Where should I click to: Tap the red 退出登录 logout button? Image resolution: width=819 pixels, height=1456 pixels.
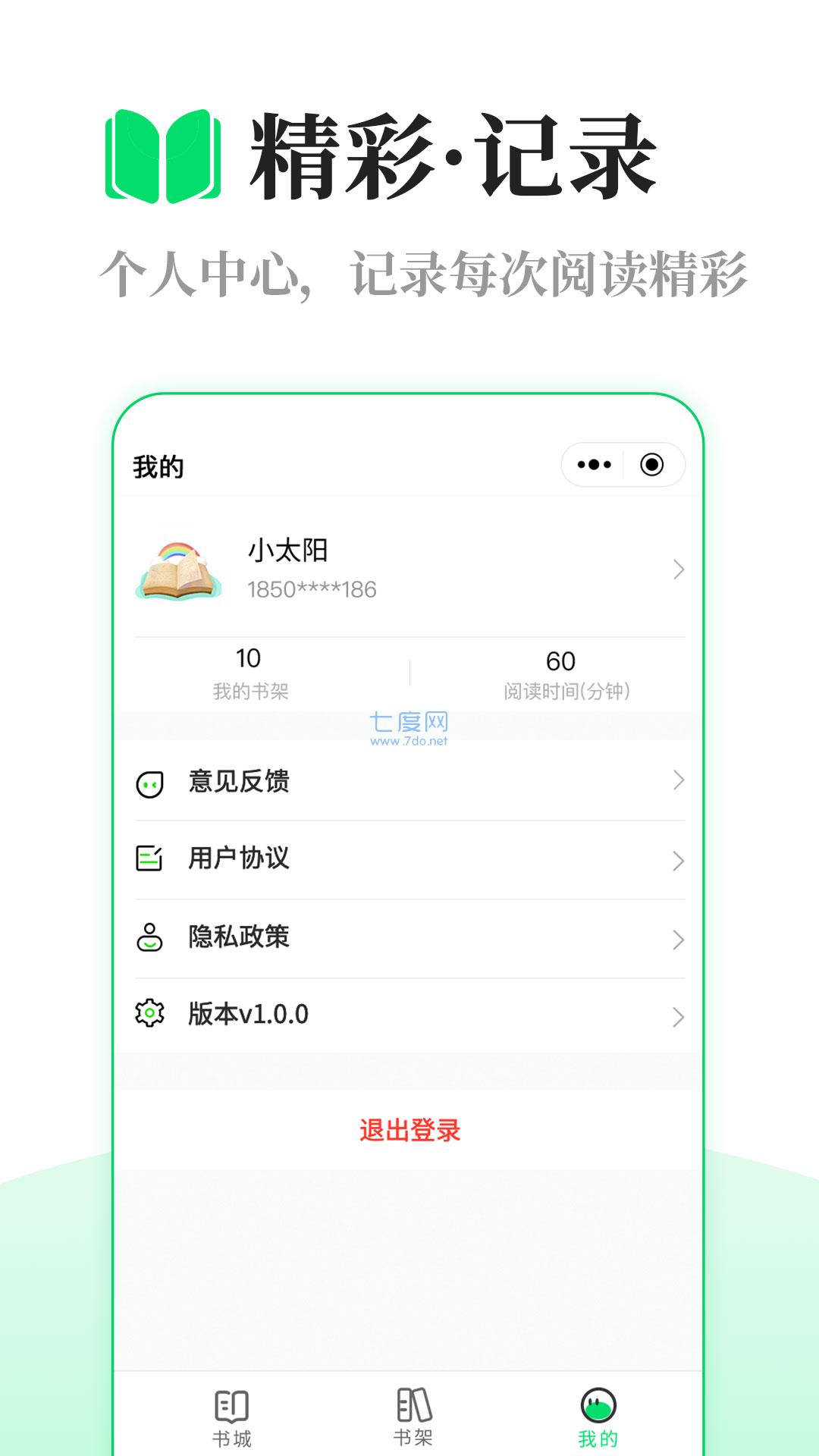pyautogui.click(x=409, y=1129)
